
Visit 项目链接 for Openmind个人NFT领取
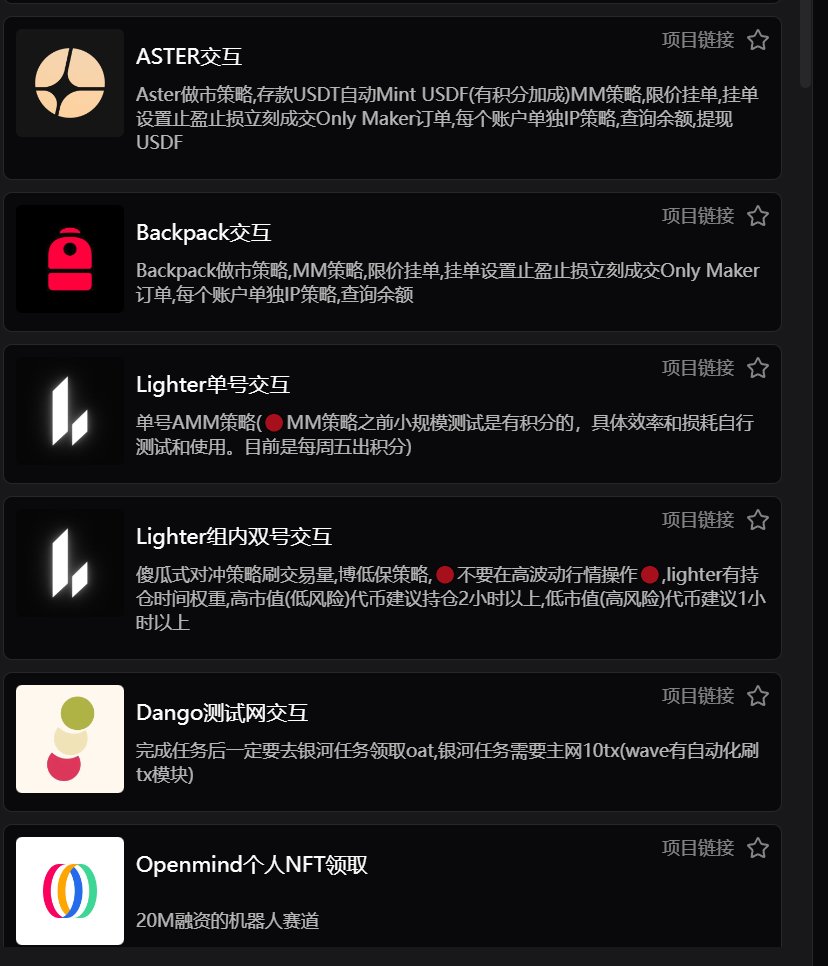697,848
